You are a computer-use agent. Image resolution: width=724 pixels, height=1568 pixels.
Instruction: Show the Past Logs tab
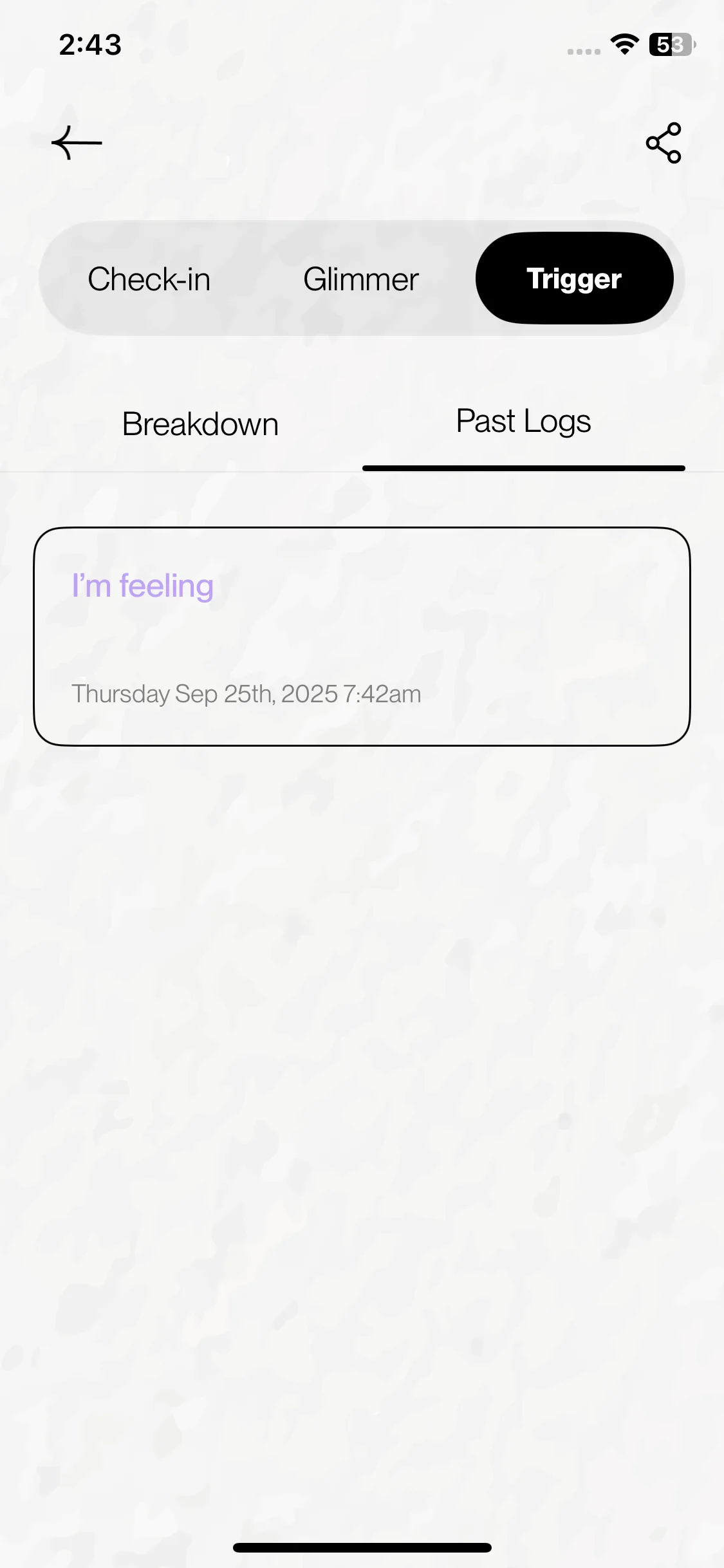pyautogui.click(x=523, y=422)
